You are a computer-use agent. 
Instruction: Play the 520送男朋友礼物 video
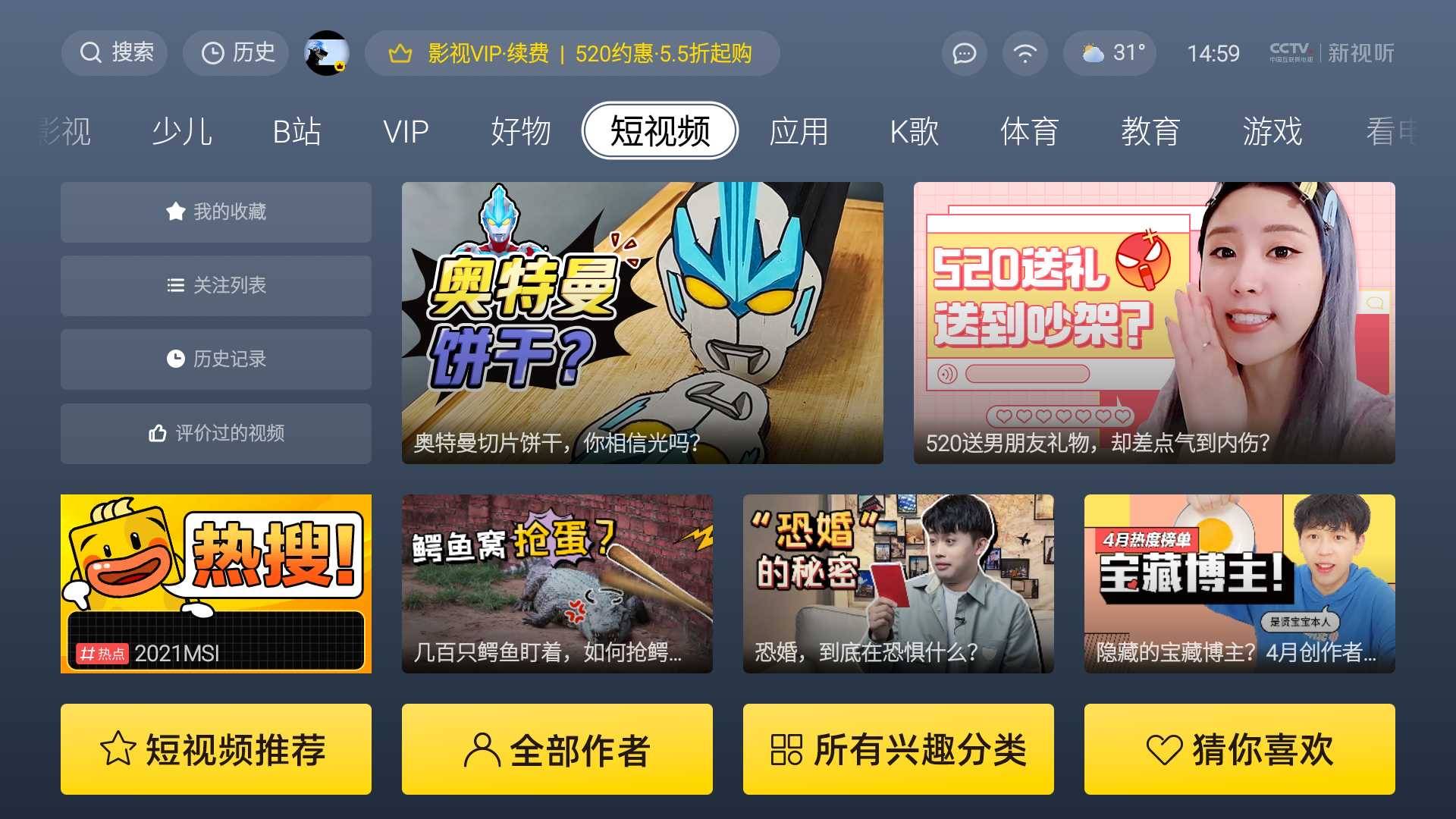[1153, 322]
